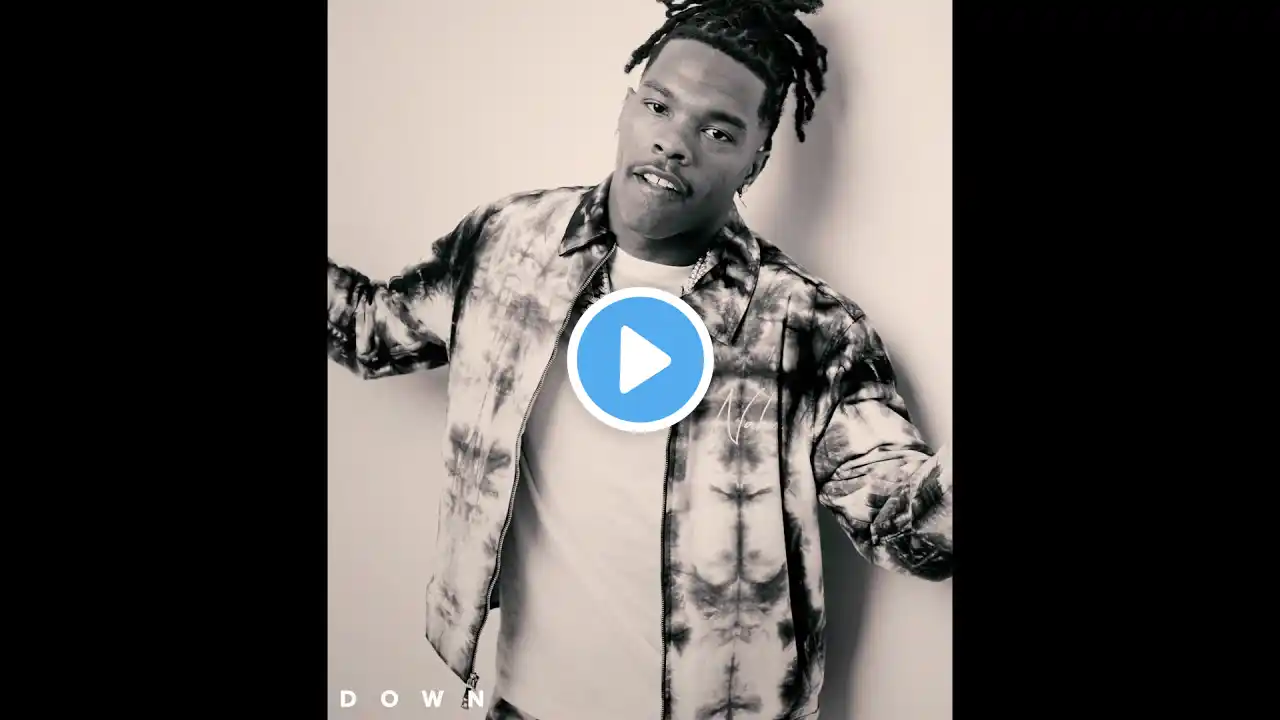The height and width of the screenshot is (720, 1280).
Task: Play the video
Action: pyautogui.click(x=640, y=360)
